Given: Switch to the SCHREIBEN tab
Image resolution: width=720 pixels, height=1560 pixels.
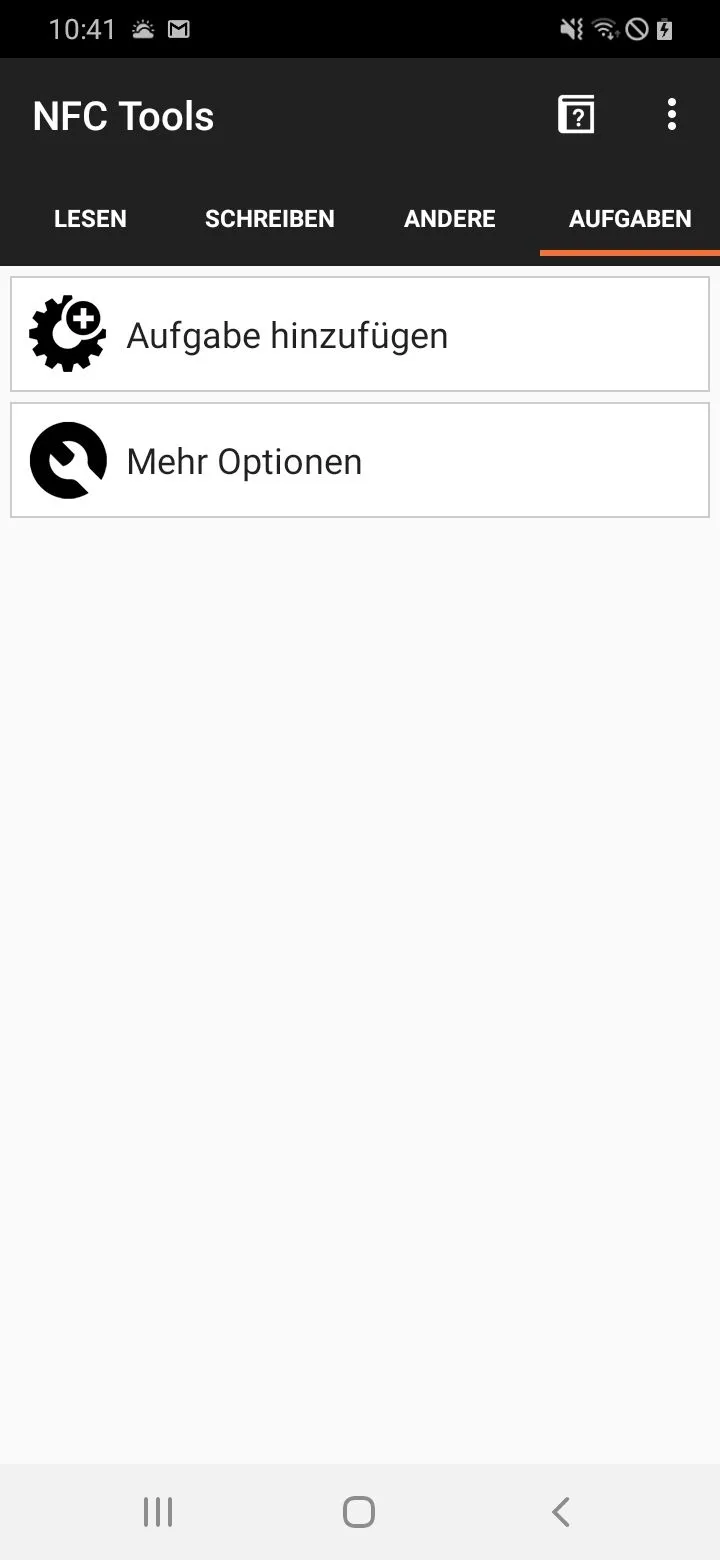Looking at the screenshot, I should pos(270,219).
